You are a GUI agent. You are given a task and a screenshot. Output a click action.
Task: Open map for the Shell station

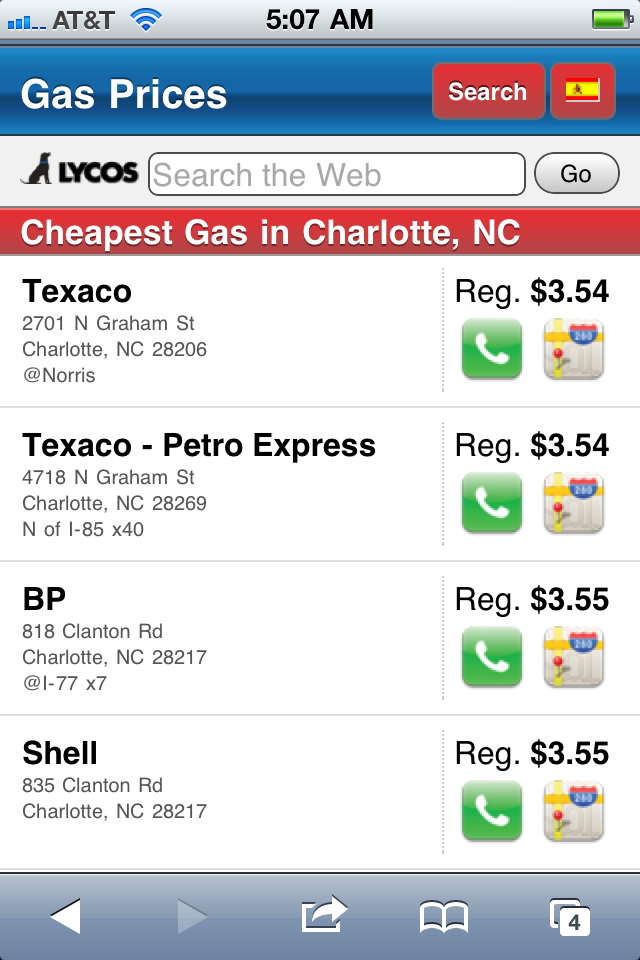point(573,811)
